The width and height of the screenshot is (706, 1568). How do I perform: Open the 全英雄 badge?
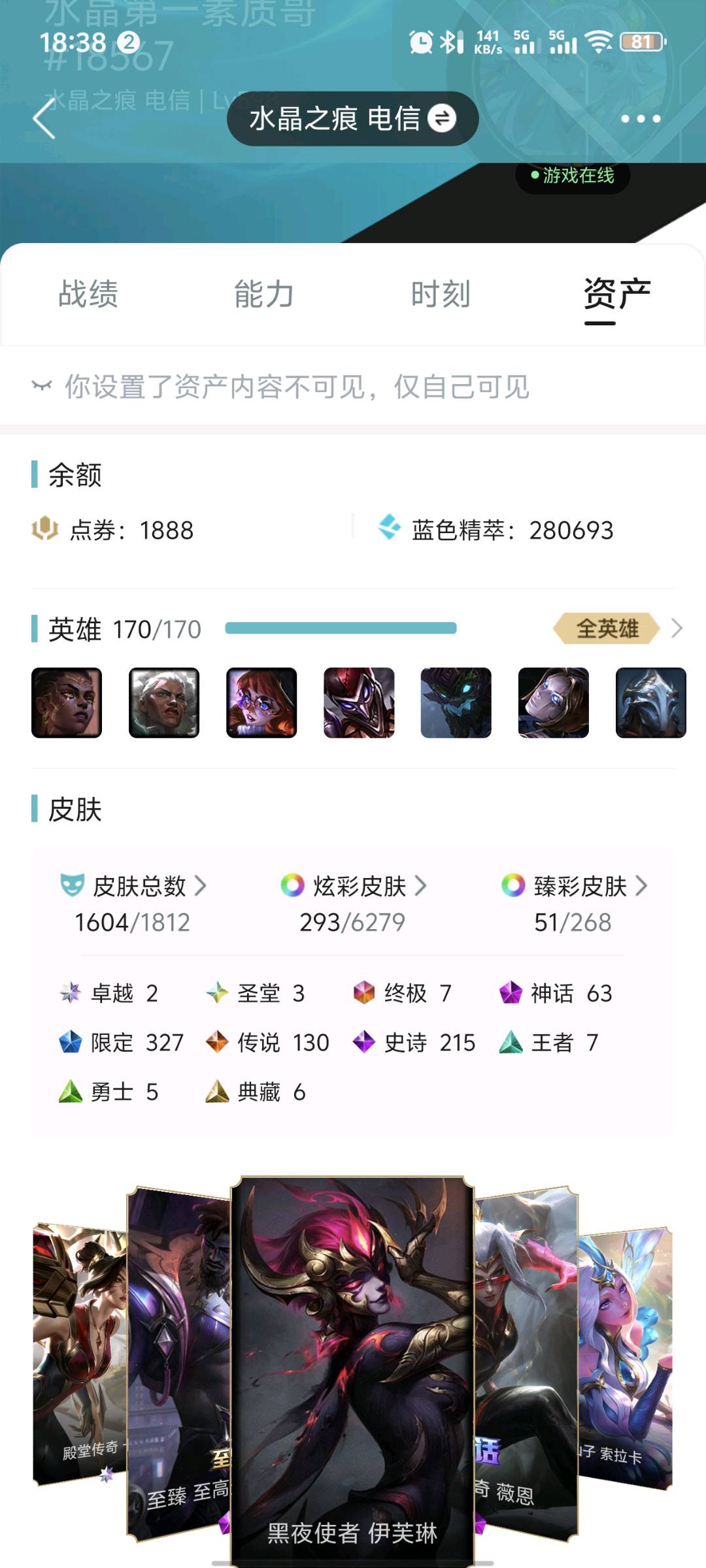coord(607,629)
